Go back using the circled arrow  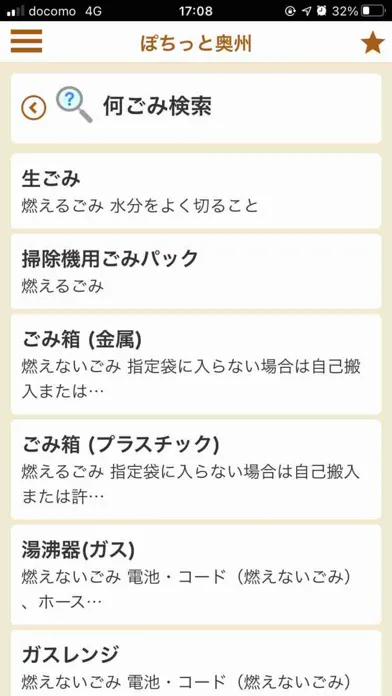34,108
